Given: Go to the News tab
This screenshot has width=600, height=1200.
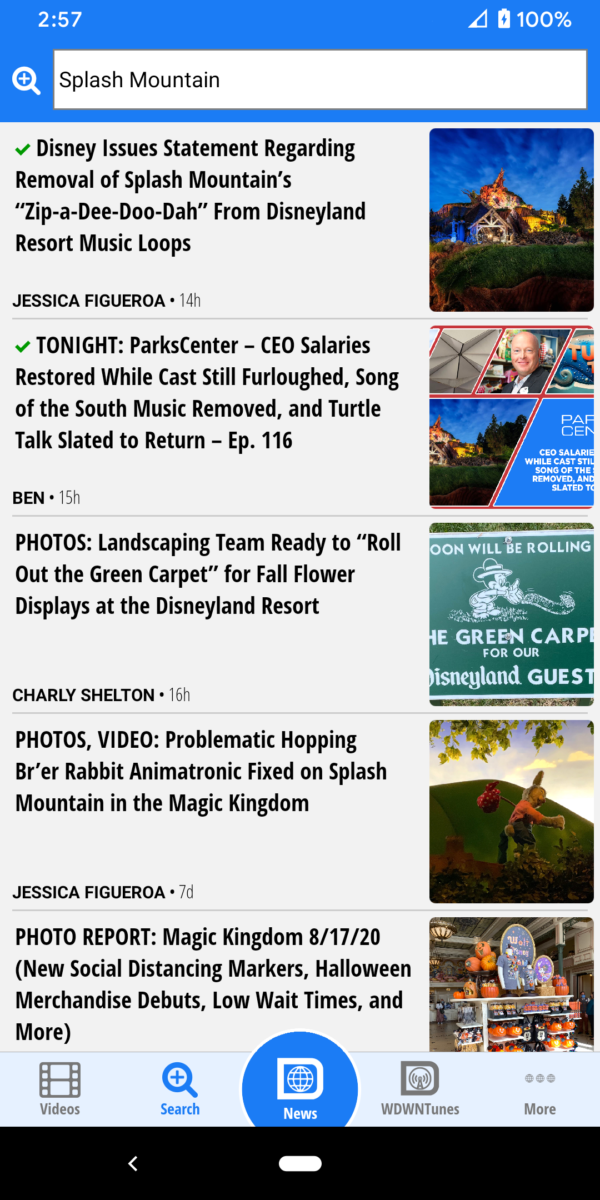Looking at the screenshot, I should (300, 1089).
